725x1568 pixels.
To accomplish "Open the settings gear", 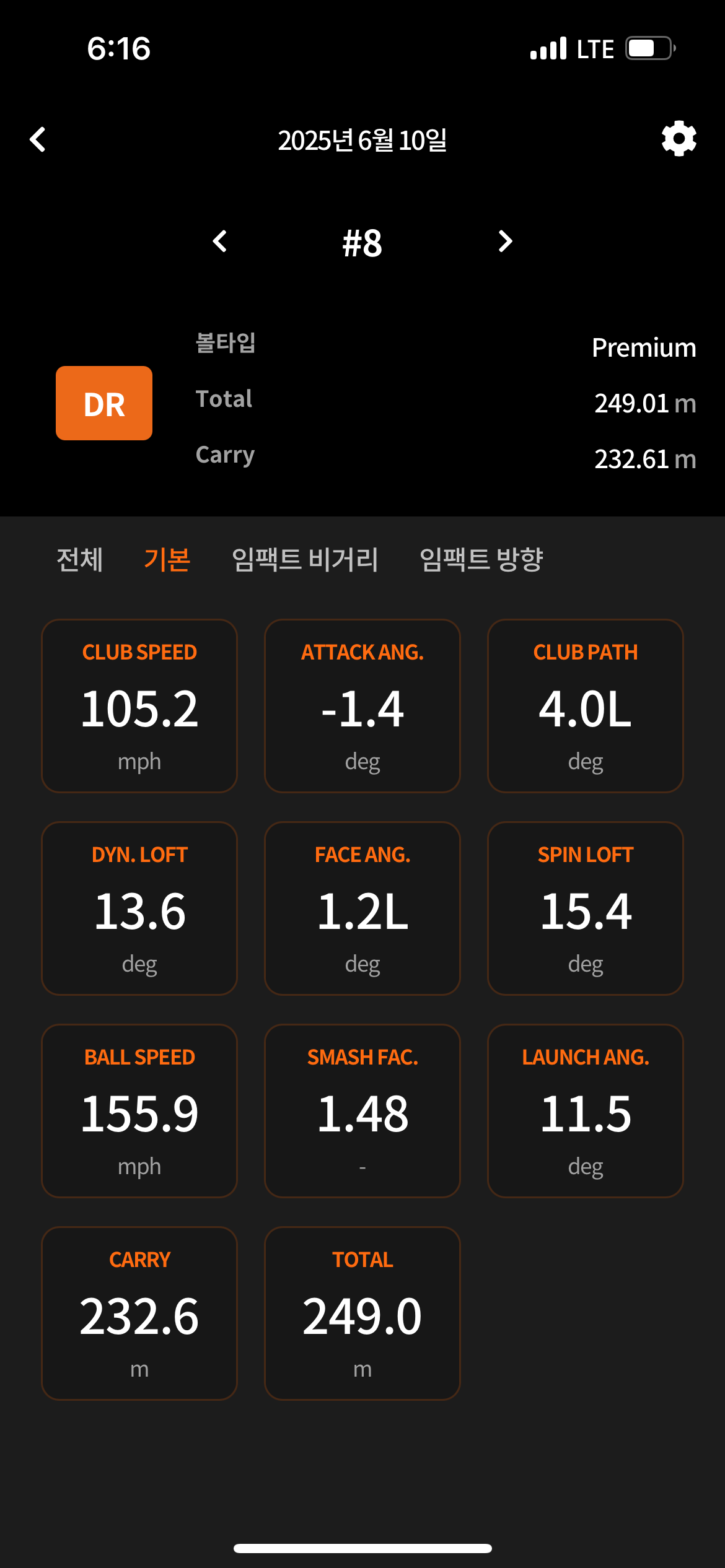I will pos(679,139).
